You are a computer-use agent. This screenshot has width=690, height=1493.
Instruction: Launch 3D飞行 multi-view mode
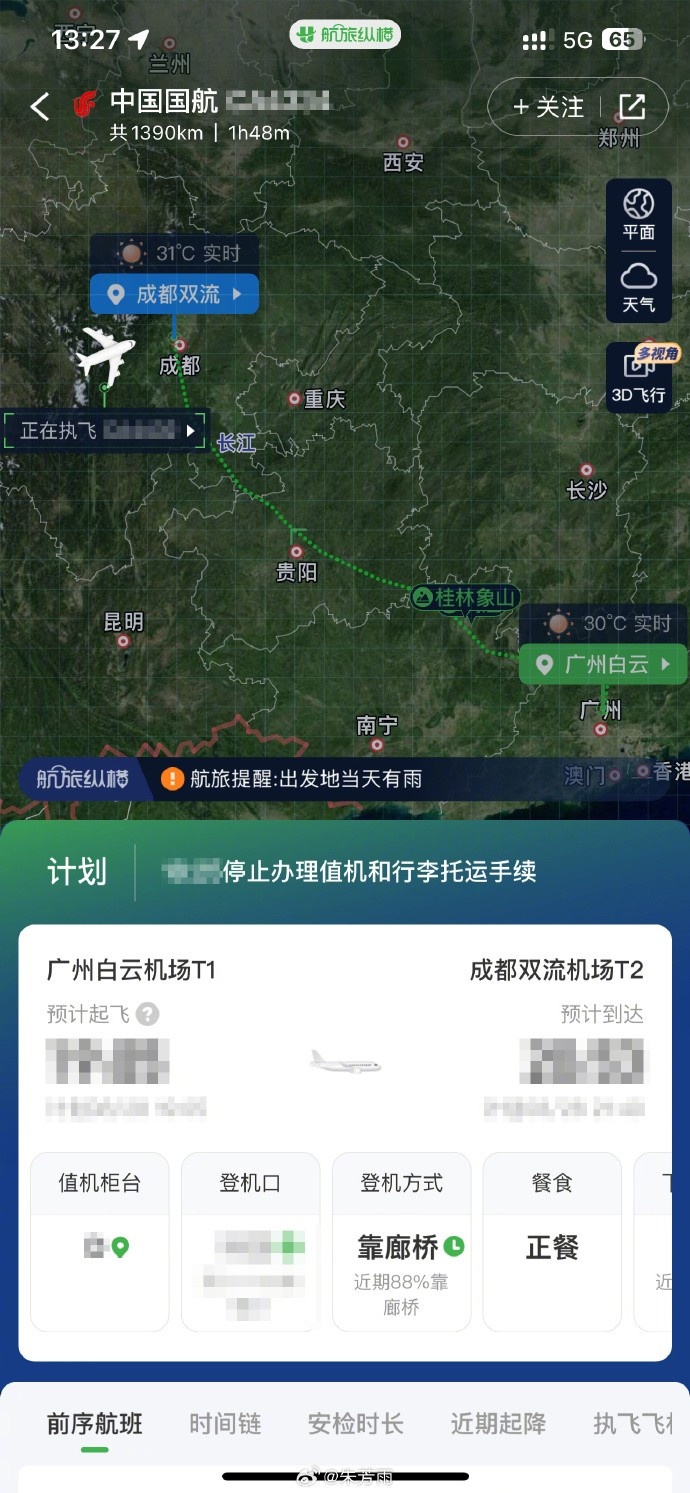click(x=638, y=378)
